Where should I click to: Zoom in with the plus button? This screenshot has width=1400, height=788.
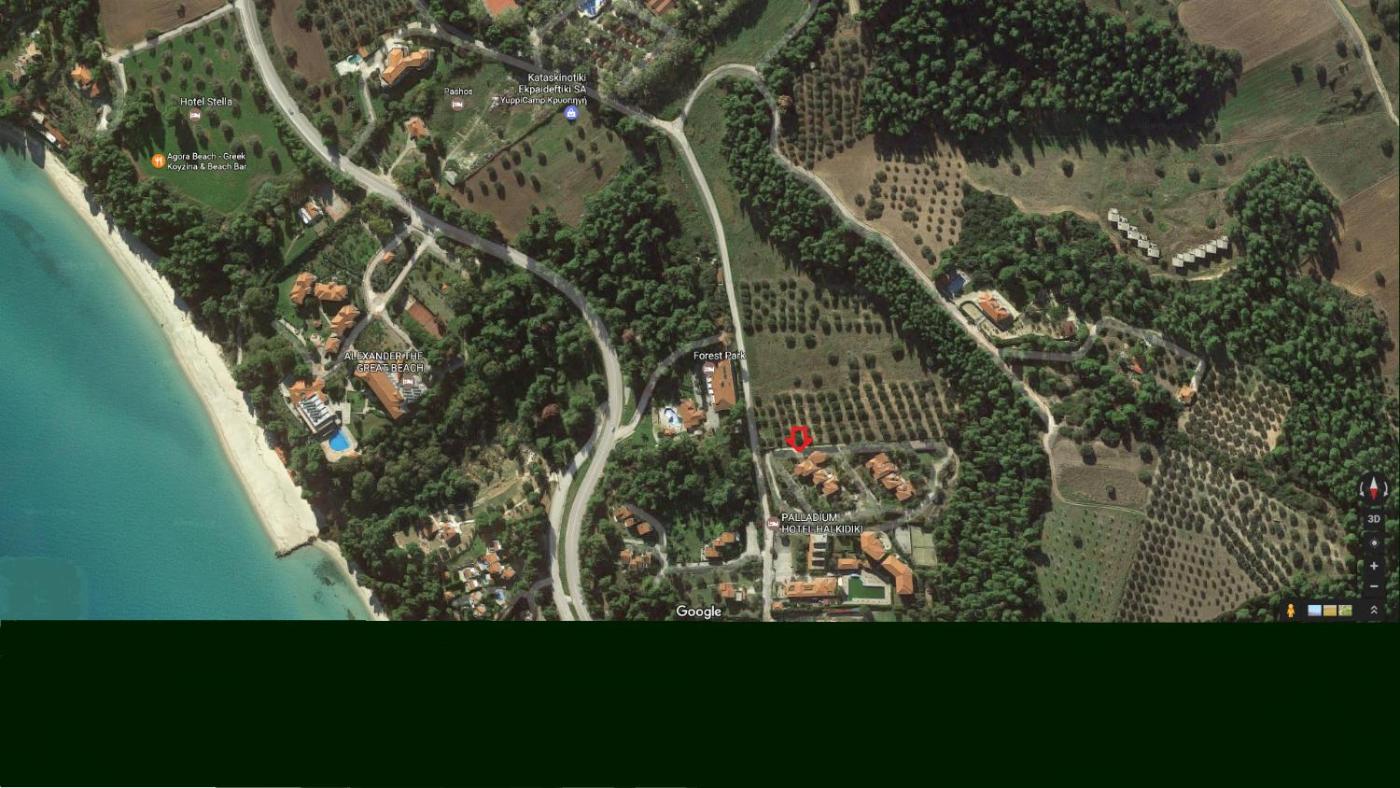pyautogui.click(x=1373, y=565)
